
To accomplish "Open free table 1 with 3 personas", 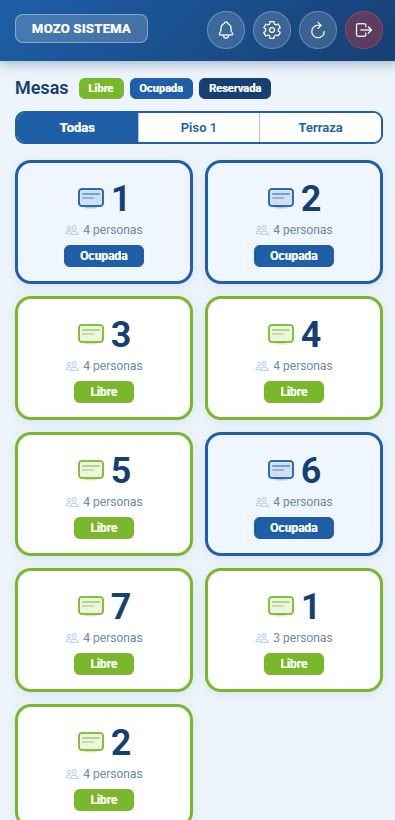I will (294, 630).
